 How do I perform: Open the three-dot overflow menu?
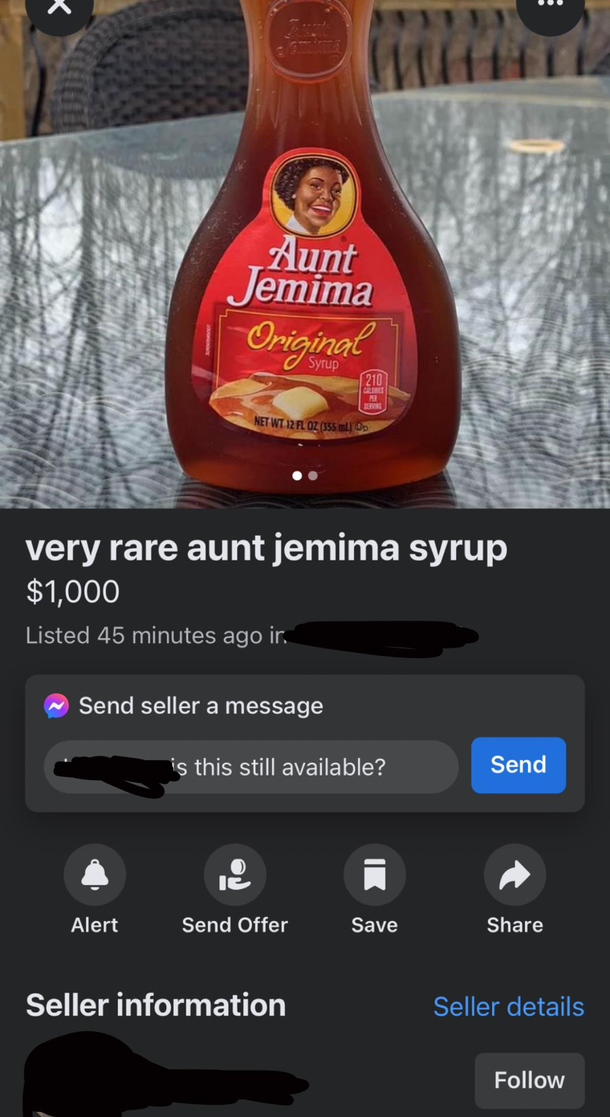tap(551, 8)
